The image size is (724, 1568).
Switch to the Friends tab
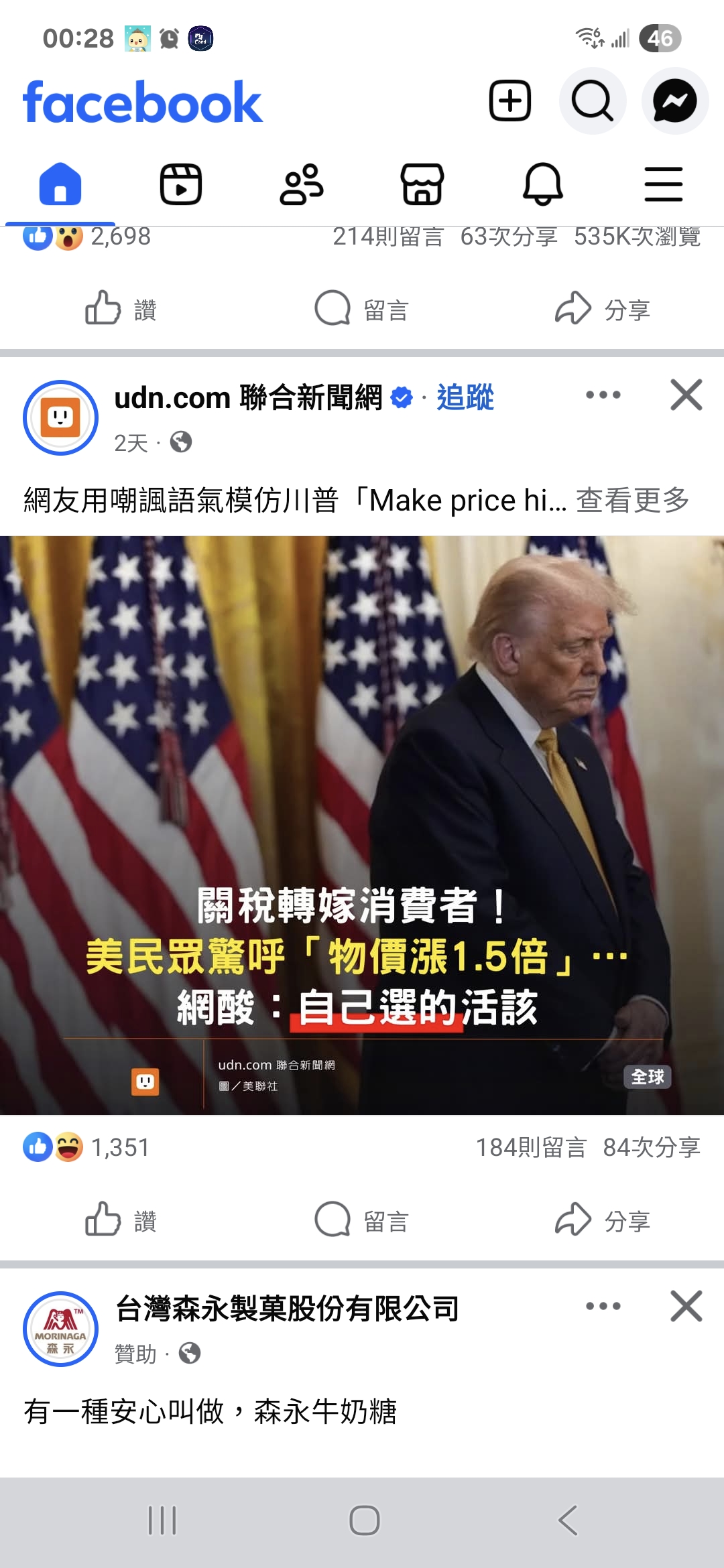pyautogui.click(x=302, y=184)
